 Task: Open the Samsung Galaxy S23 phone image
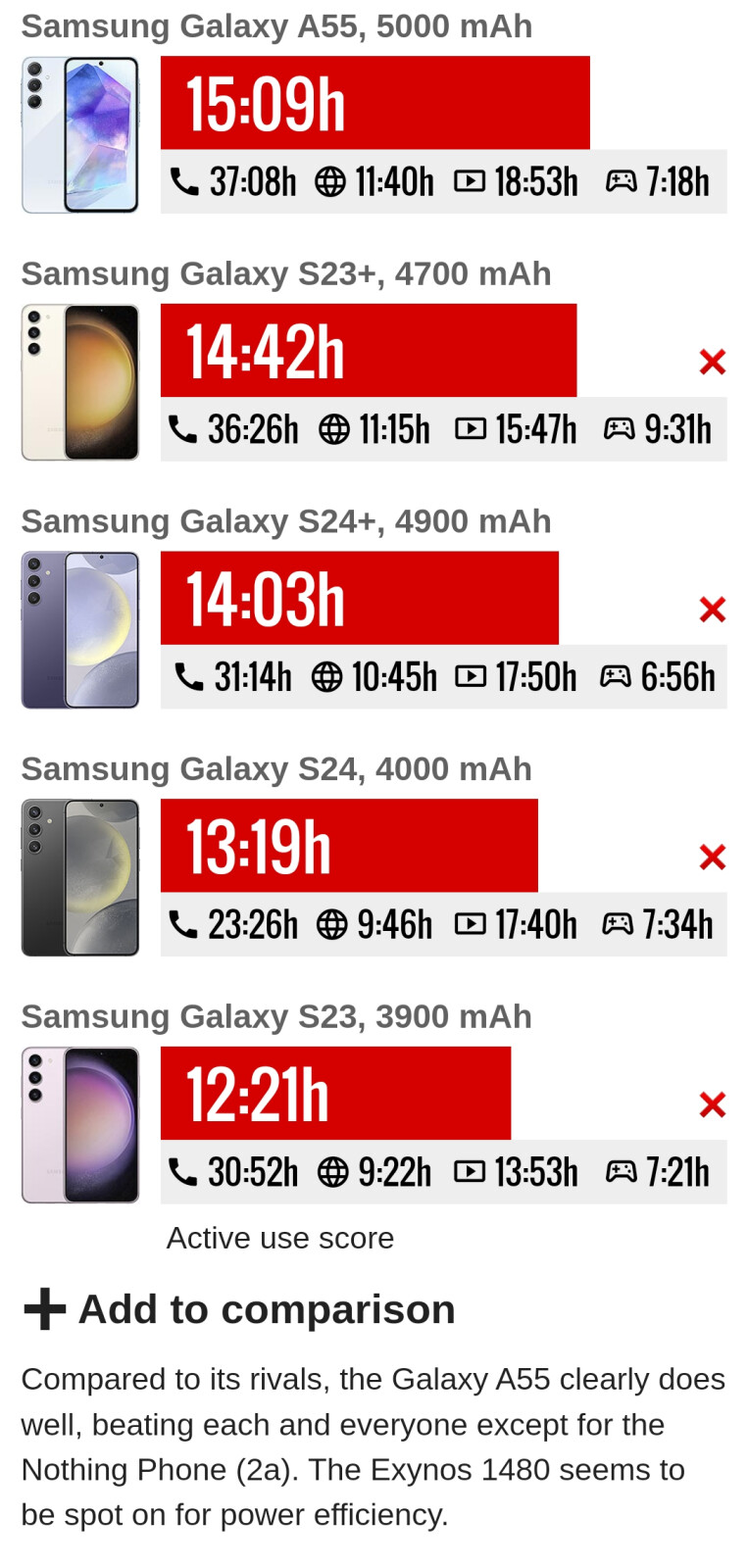click(80, 1125)
